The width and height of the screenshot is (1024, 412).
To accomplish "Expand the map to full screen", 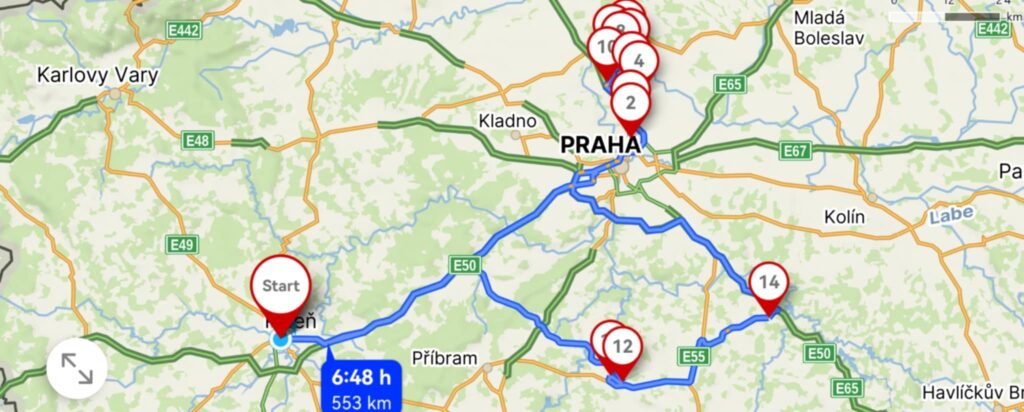I will coord(76,370).
